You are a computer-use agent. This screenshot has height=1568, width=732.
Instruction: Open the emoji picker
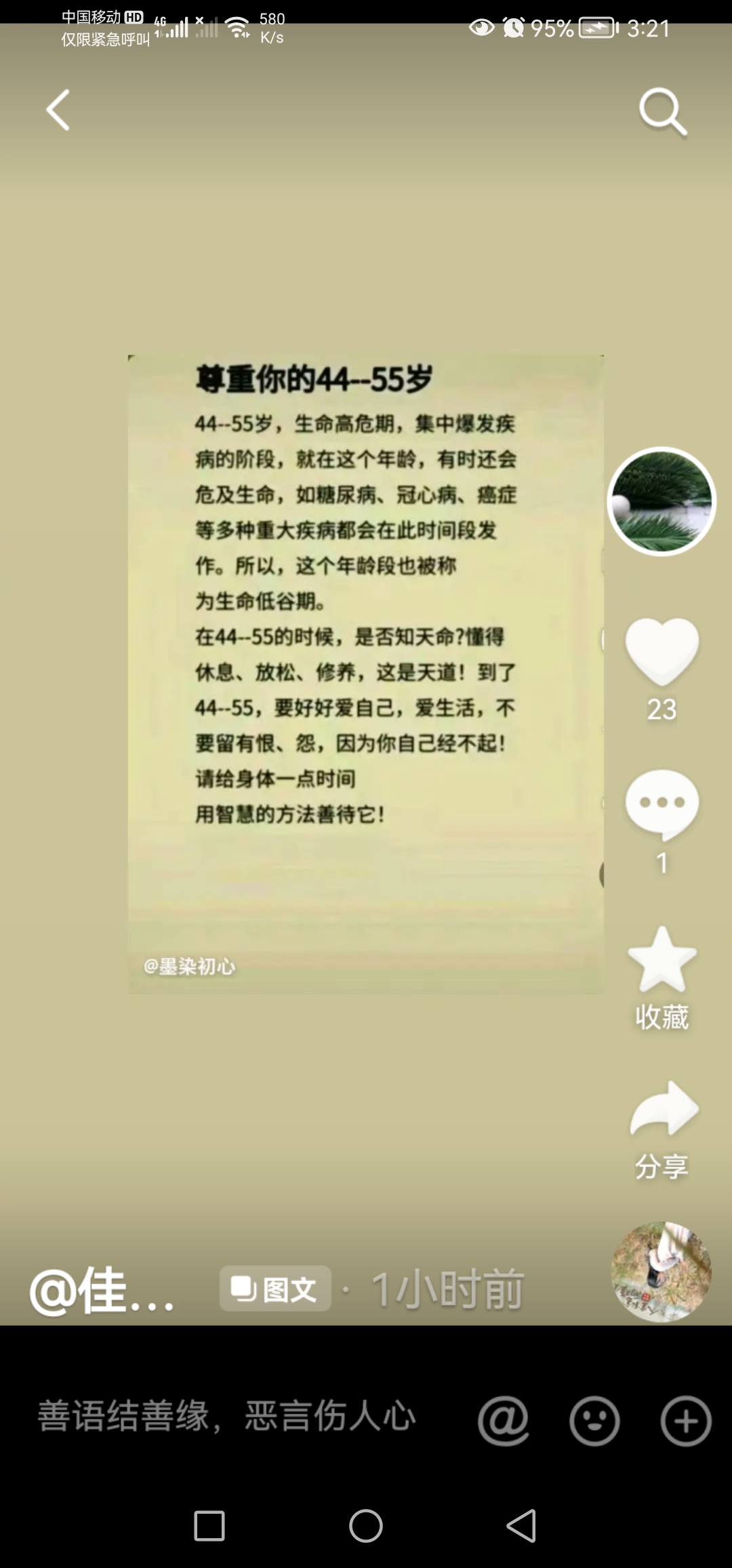(594, 1420)
